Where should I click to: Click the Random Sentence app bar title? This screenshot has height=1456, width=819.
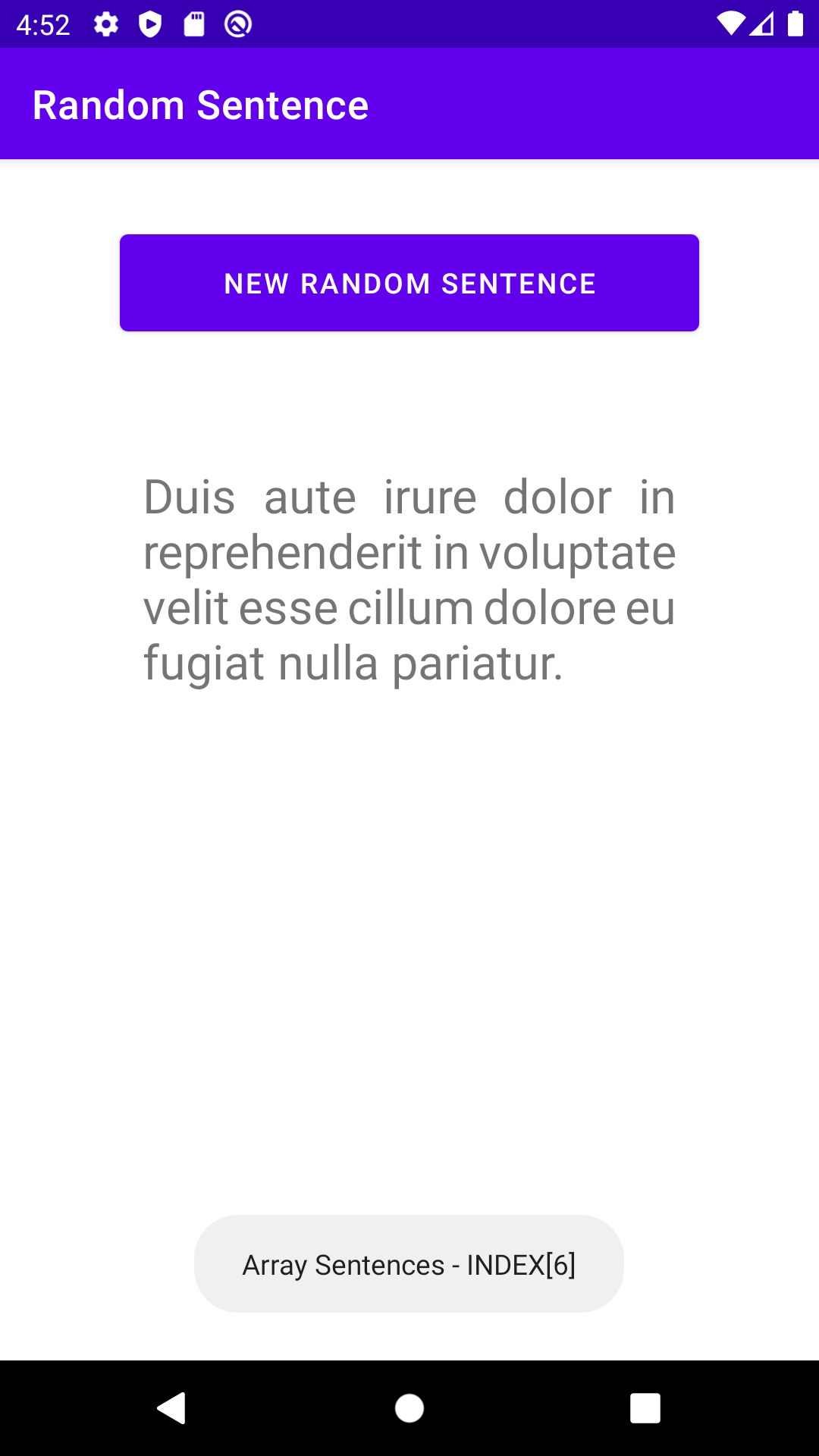pos(201,104)
